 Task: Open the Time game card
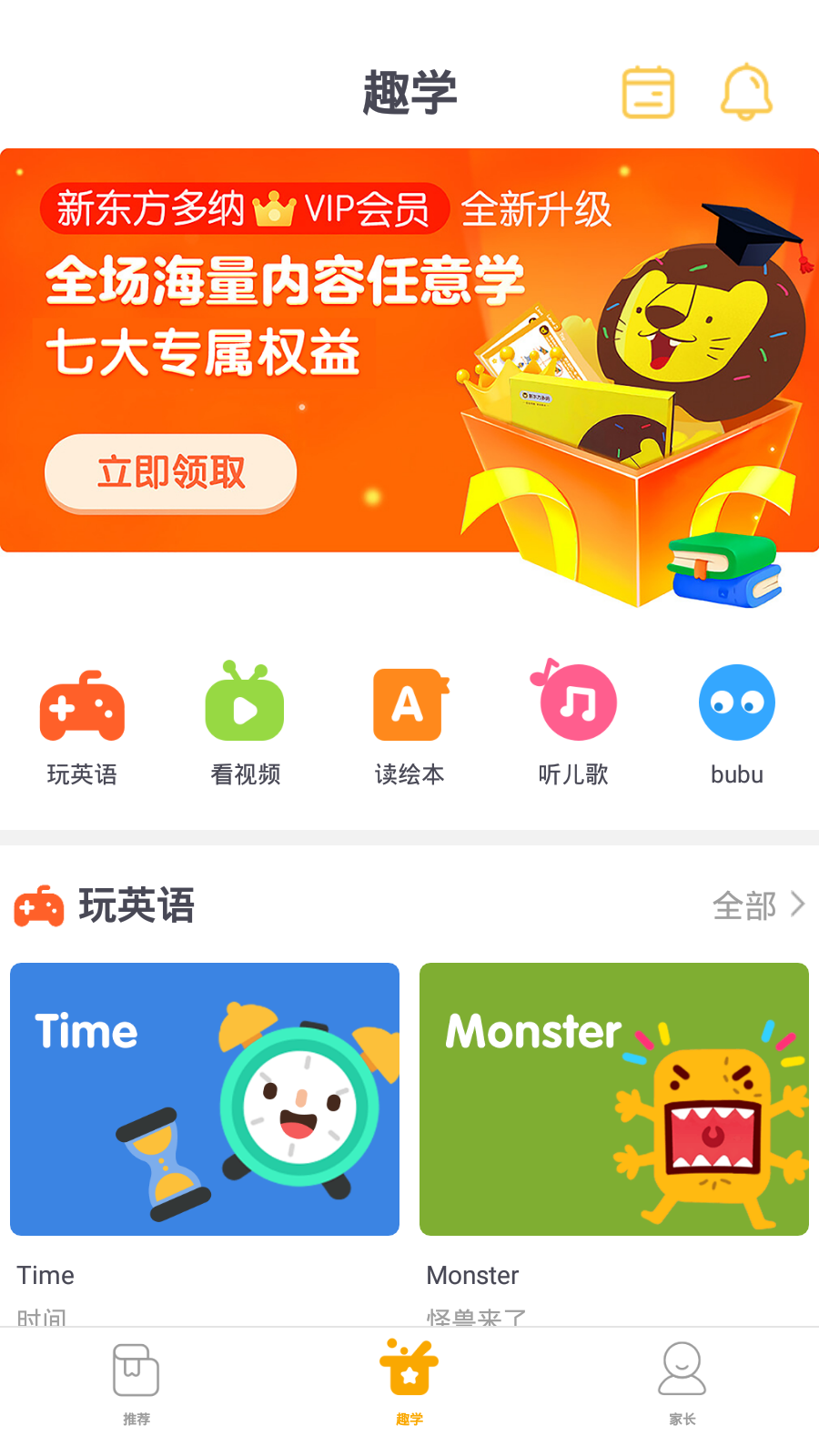(205, 1098)
